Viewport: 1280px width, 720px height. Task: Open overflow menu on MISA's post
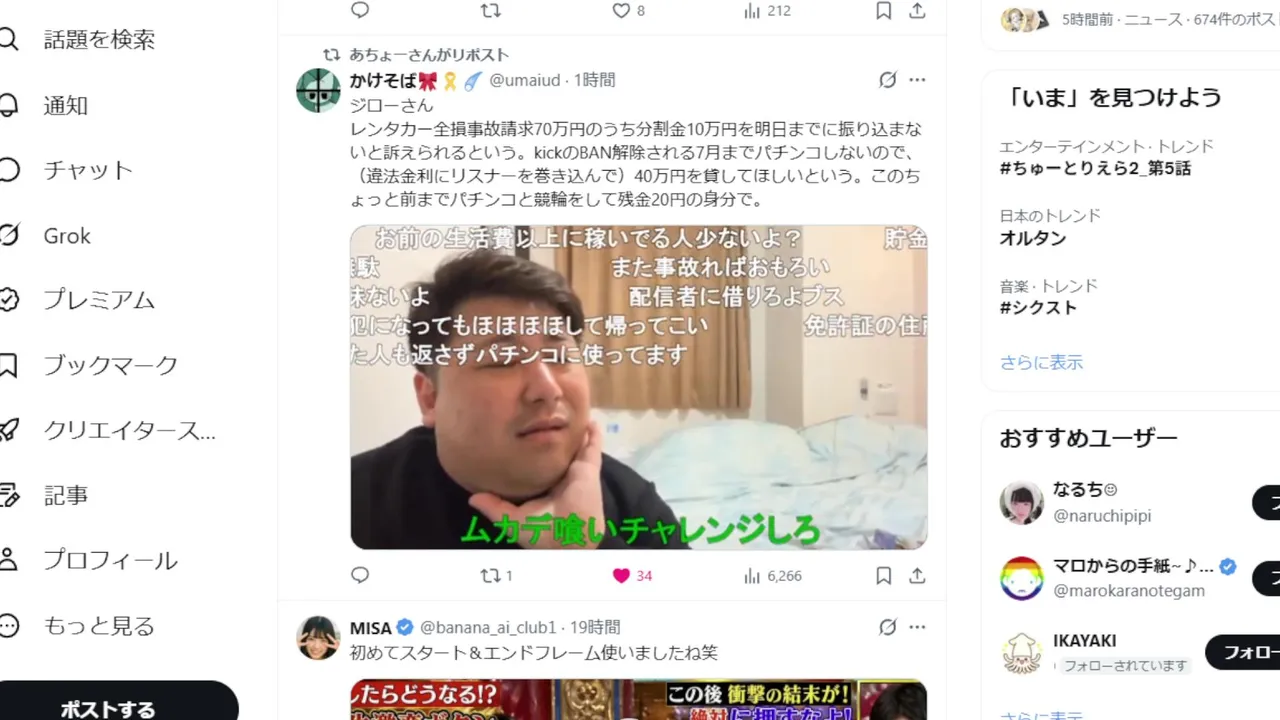pos(917,627)
